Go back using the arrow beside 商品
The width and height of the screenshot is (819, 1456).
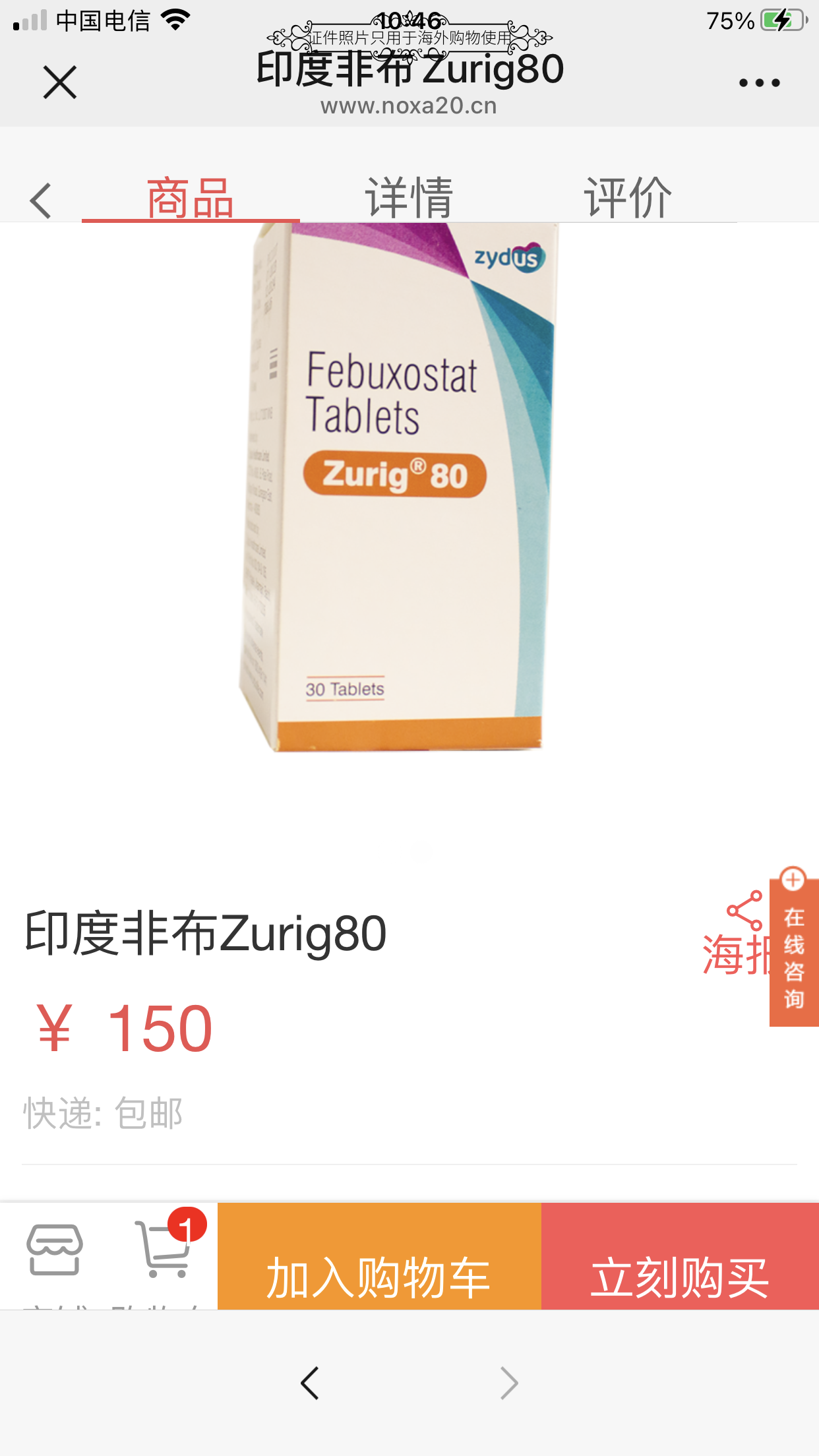click(41, 200)
